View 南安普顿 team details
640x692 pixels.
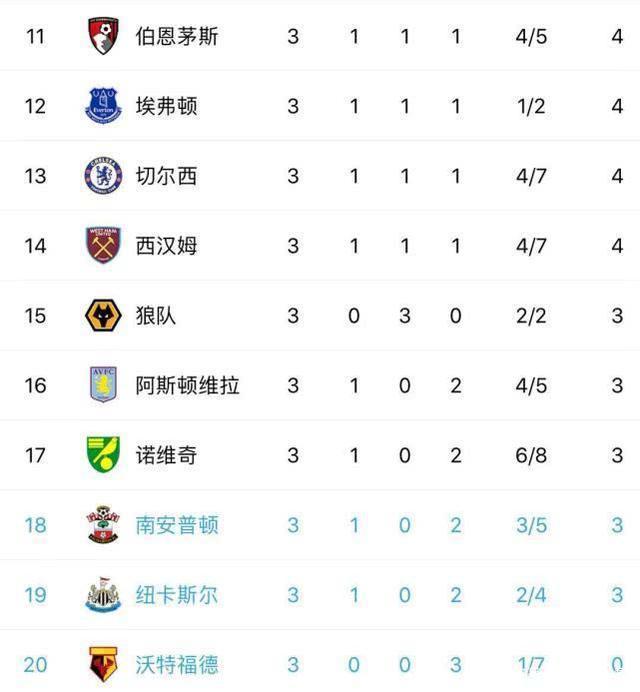pos(177,526)
